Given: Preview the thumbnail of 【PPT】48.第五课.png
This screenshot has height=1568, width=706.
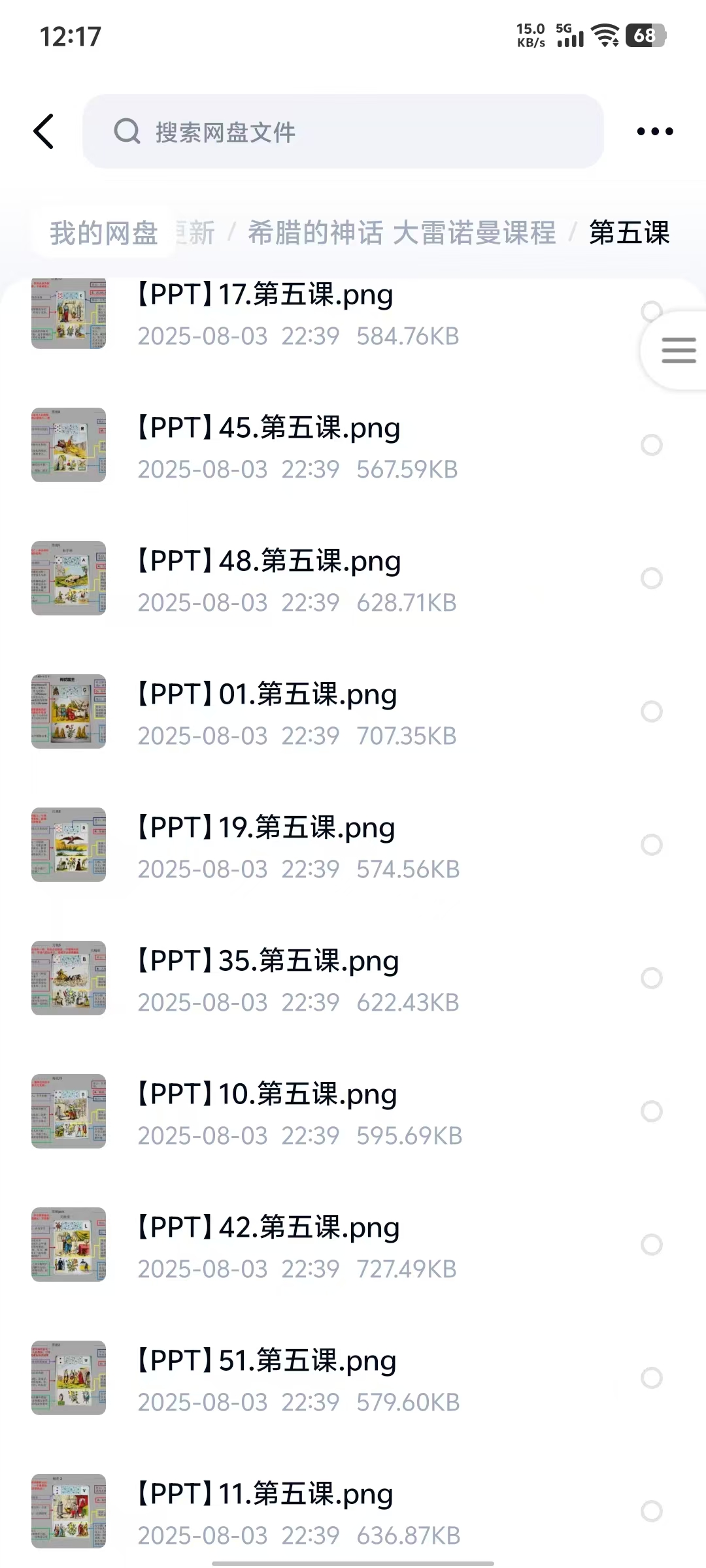Looking at the screenshot, I should tap(69, 578).
